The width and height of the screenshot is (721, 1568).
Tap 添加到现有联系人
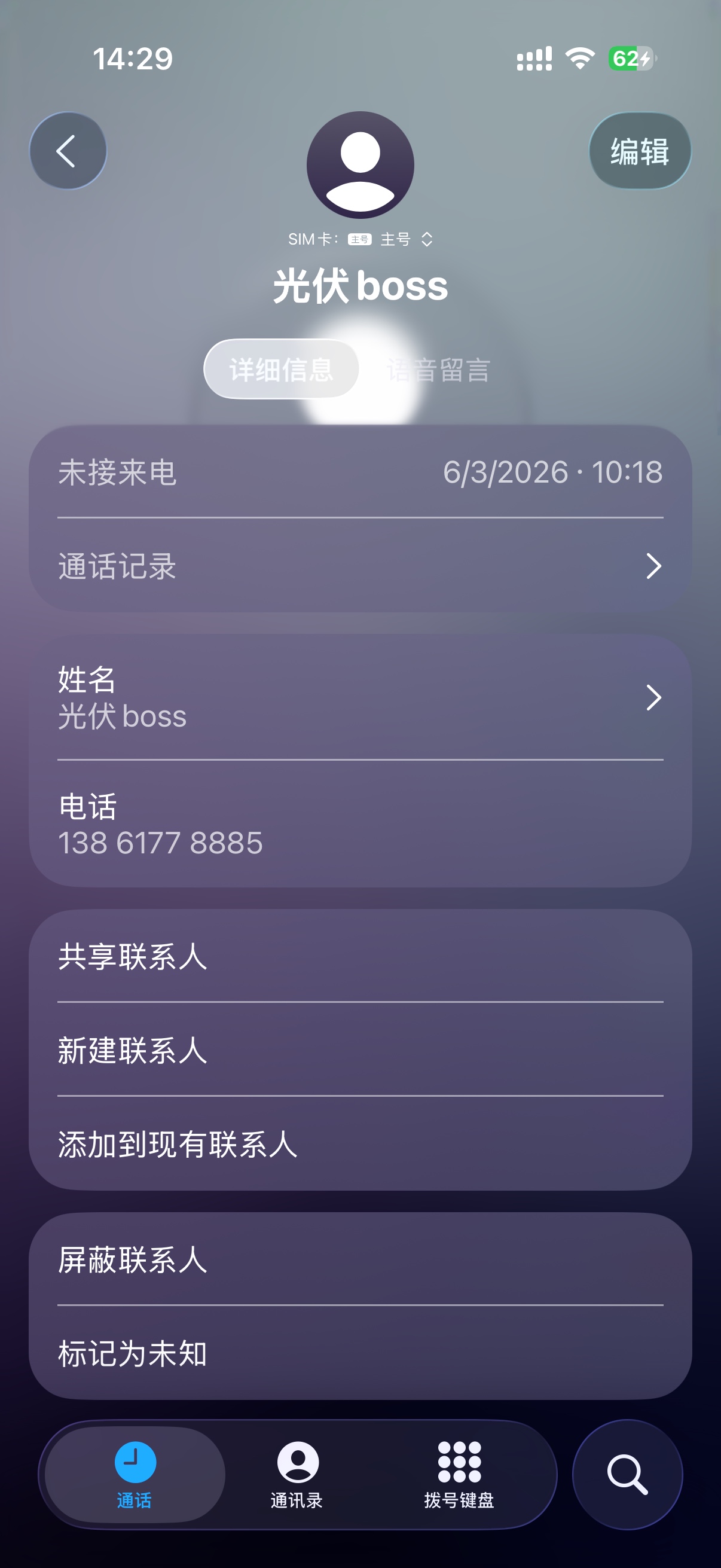pos(360,1144)
